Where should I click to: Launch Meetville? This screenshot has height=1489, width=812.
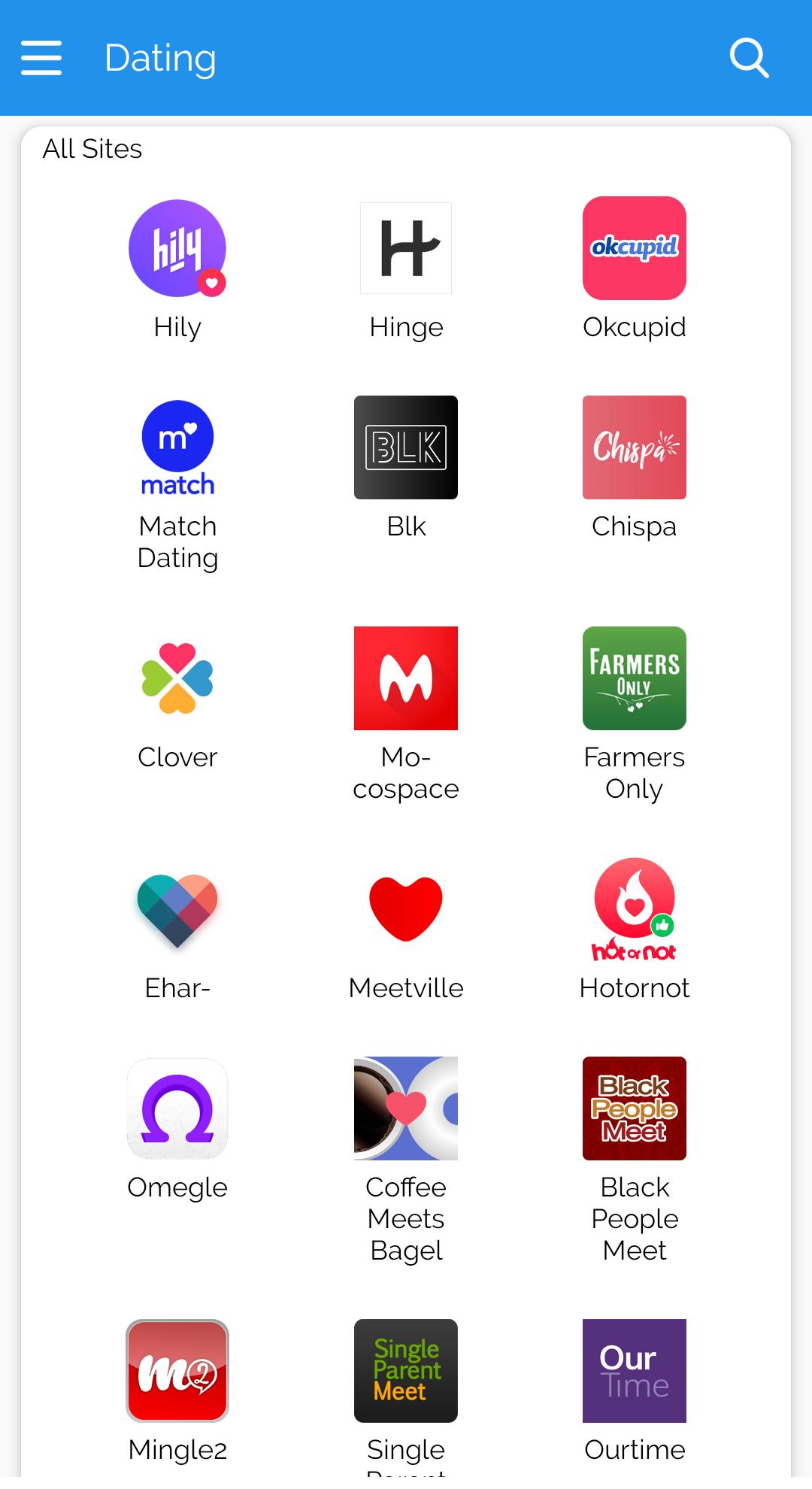[406, 910]
